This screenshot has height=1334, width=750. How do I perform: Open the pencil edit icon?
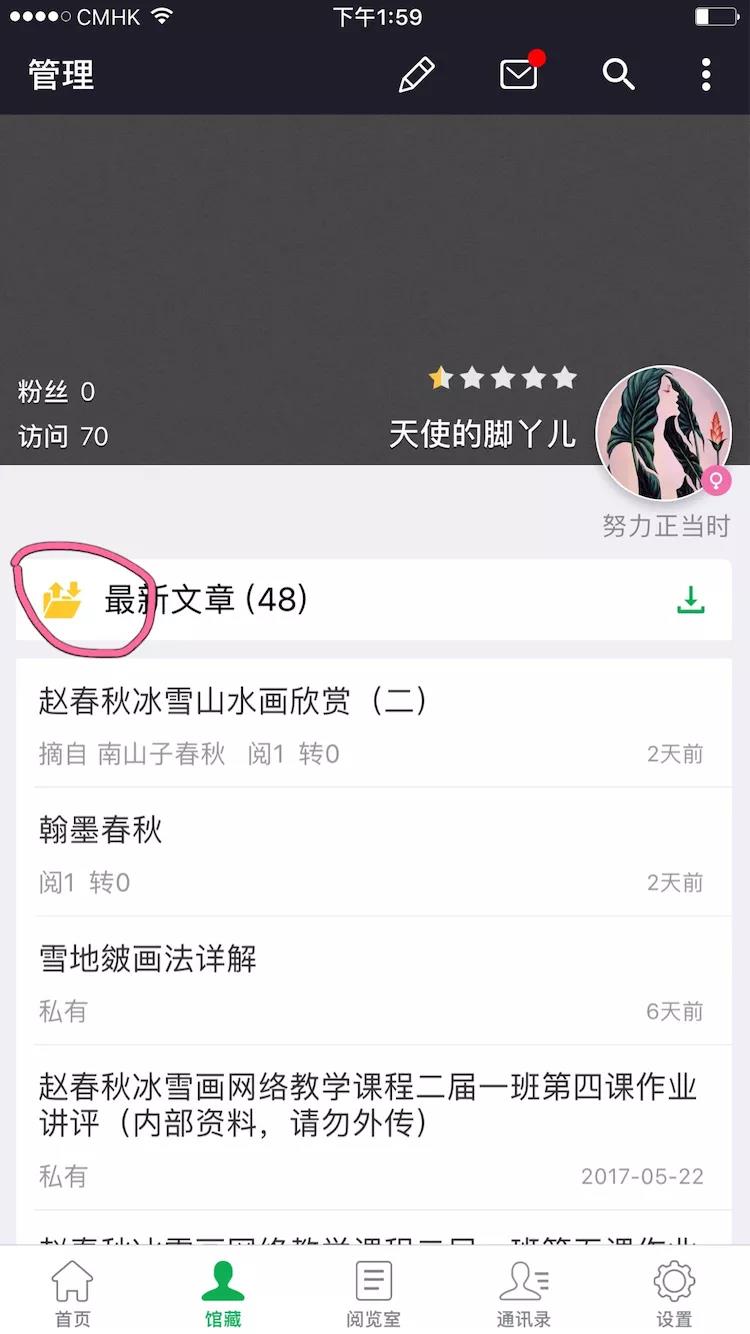tap(416, 75)
